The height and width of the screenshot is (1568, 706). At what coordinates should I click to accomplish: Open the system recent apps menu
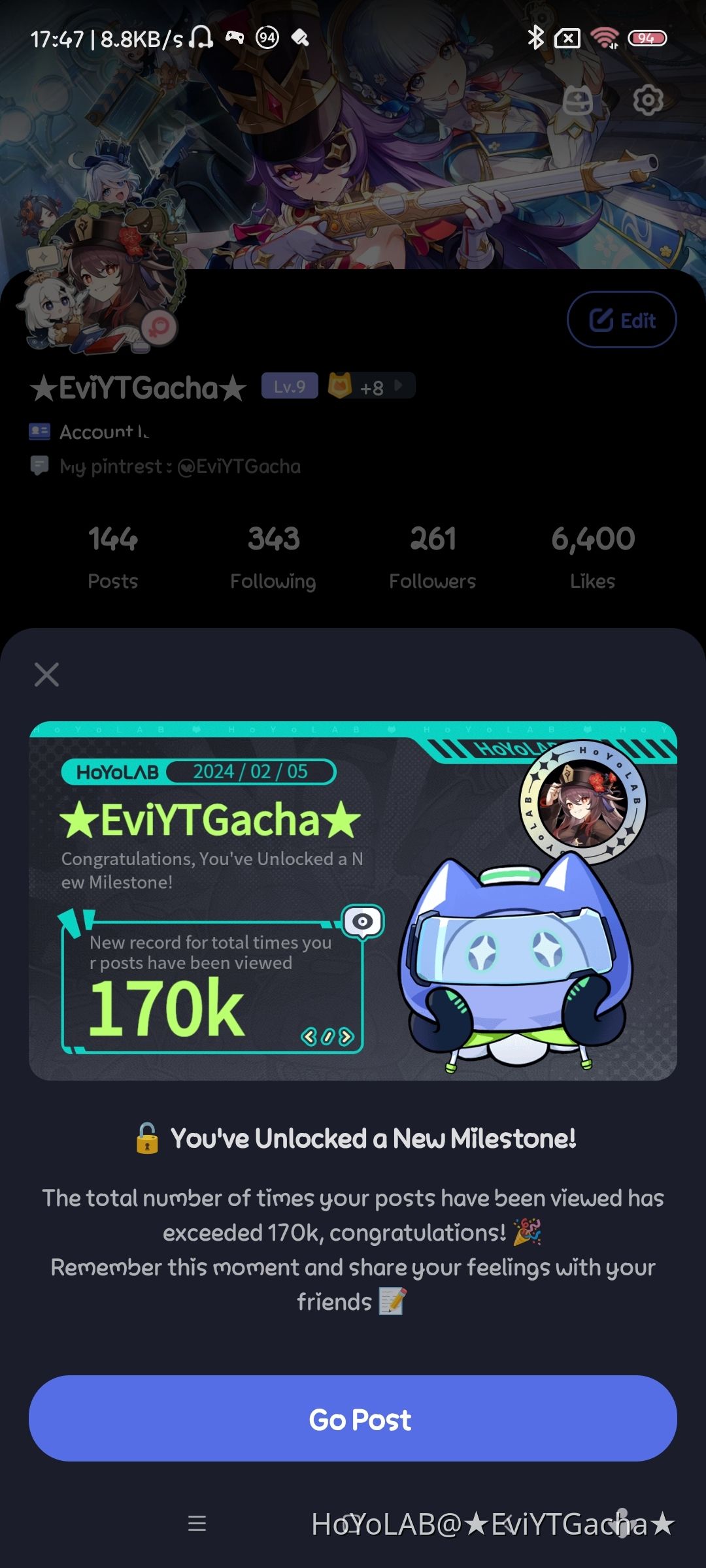pyautogui.click(x=197, y=1524)
